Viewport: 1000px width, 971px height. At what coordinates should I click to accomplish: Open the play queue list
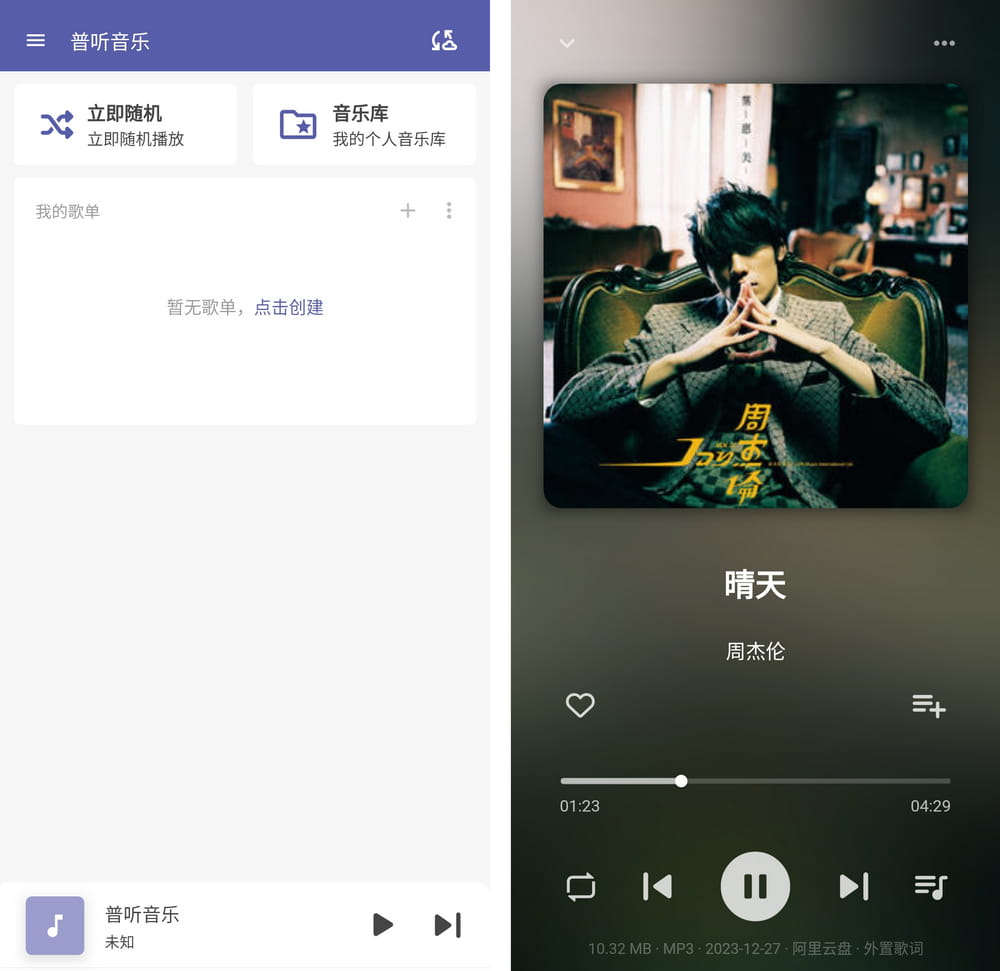tap(930, 887)
